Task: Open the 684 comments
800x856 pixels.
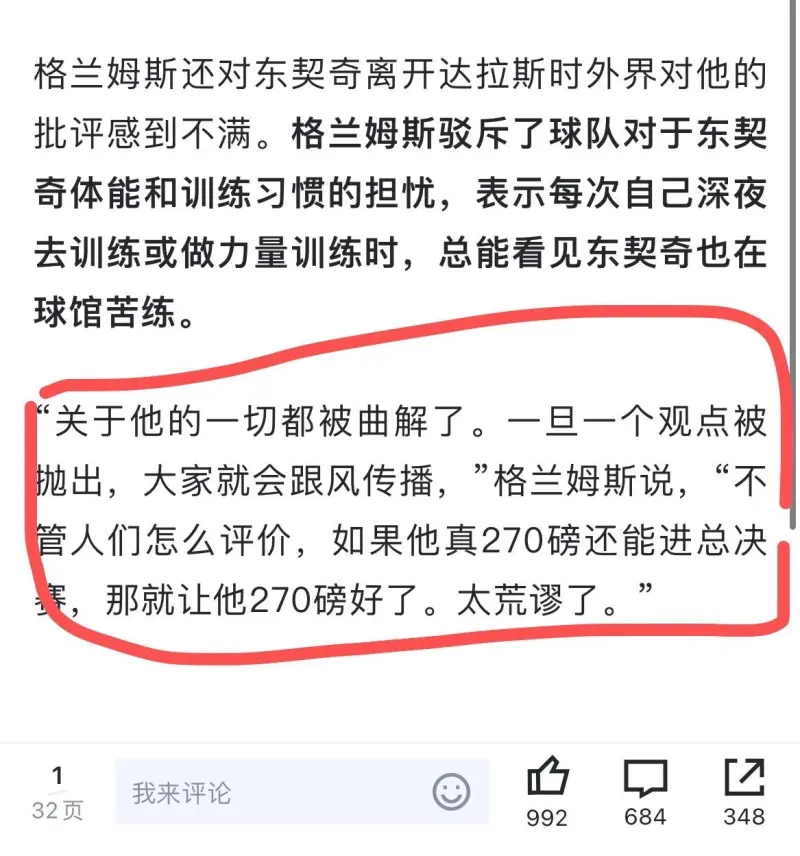Action: pyautogui.click(x=645, y=781)
